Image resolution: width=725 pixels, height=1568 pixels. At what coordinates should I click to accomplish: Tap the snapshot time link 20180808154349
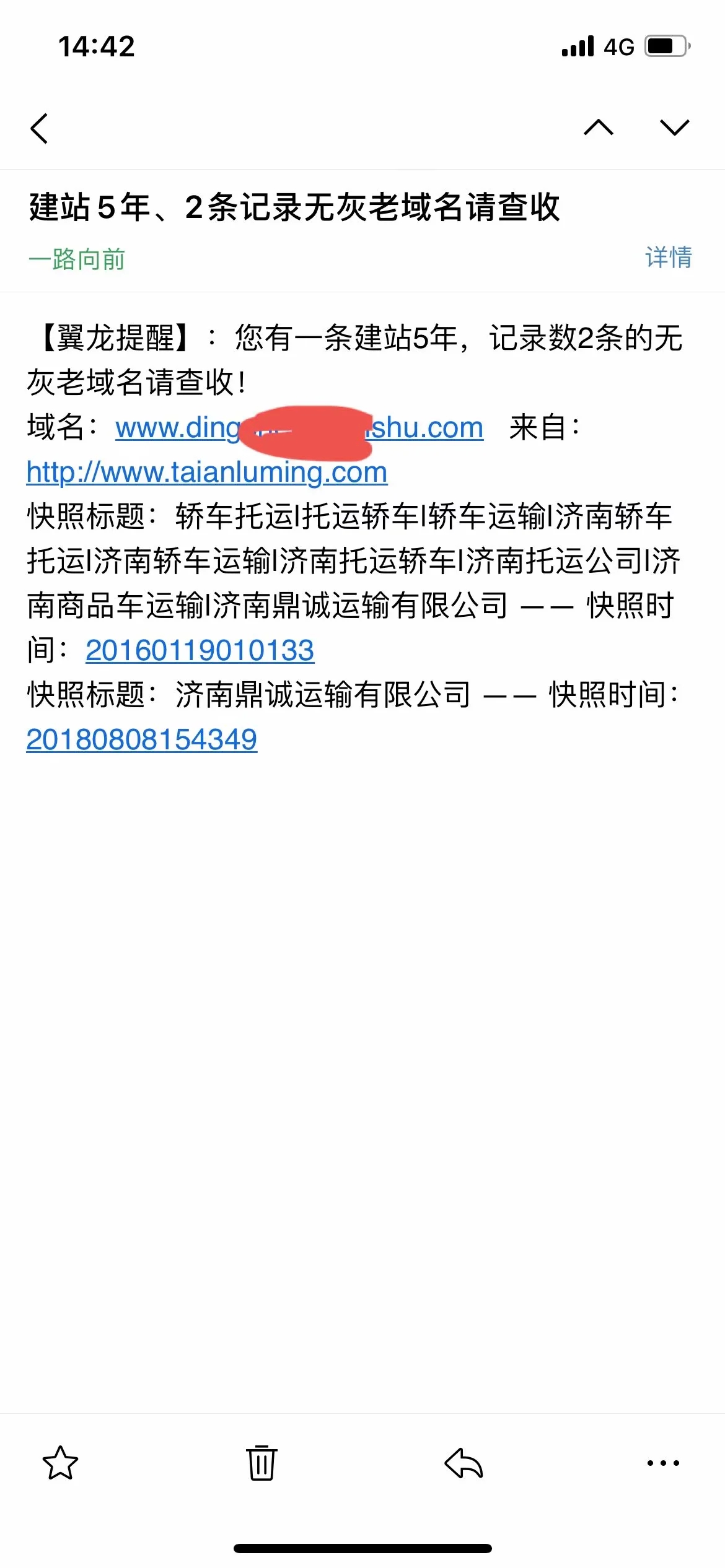coord(141,739)
